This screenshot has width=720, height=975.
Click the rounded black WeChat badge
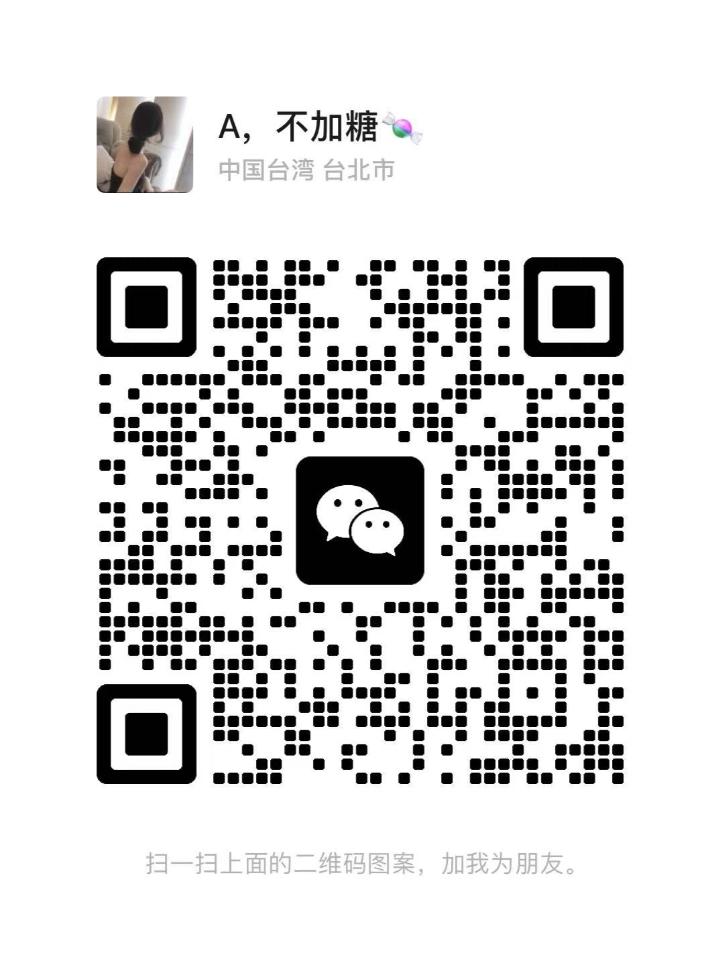(360, 520)
